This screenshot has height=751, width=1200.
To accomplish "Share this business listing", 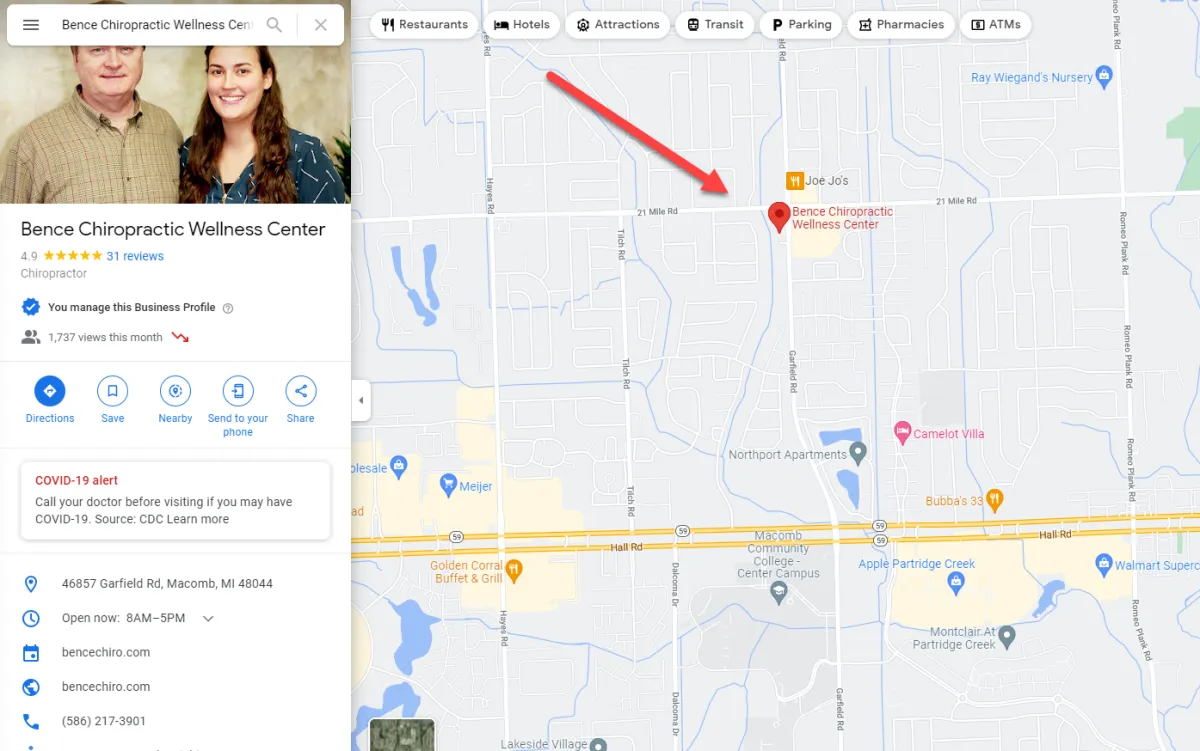I will point(300,399).
